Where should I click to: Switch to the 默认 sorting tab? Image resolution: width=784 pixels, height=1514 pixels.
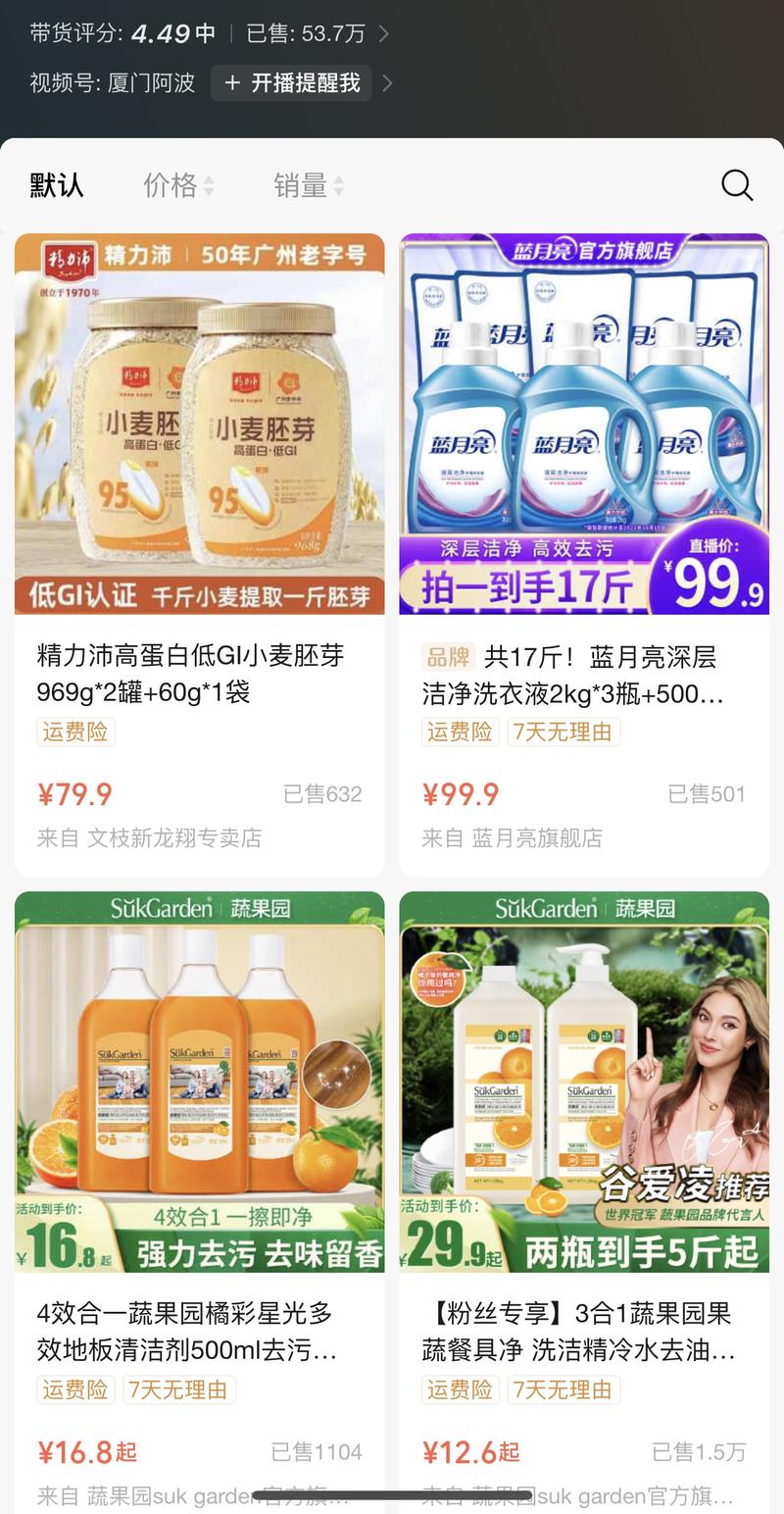click(56, 184)
